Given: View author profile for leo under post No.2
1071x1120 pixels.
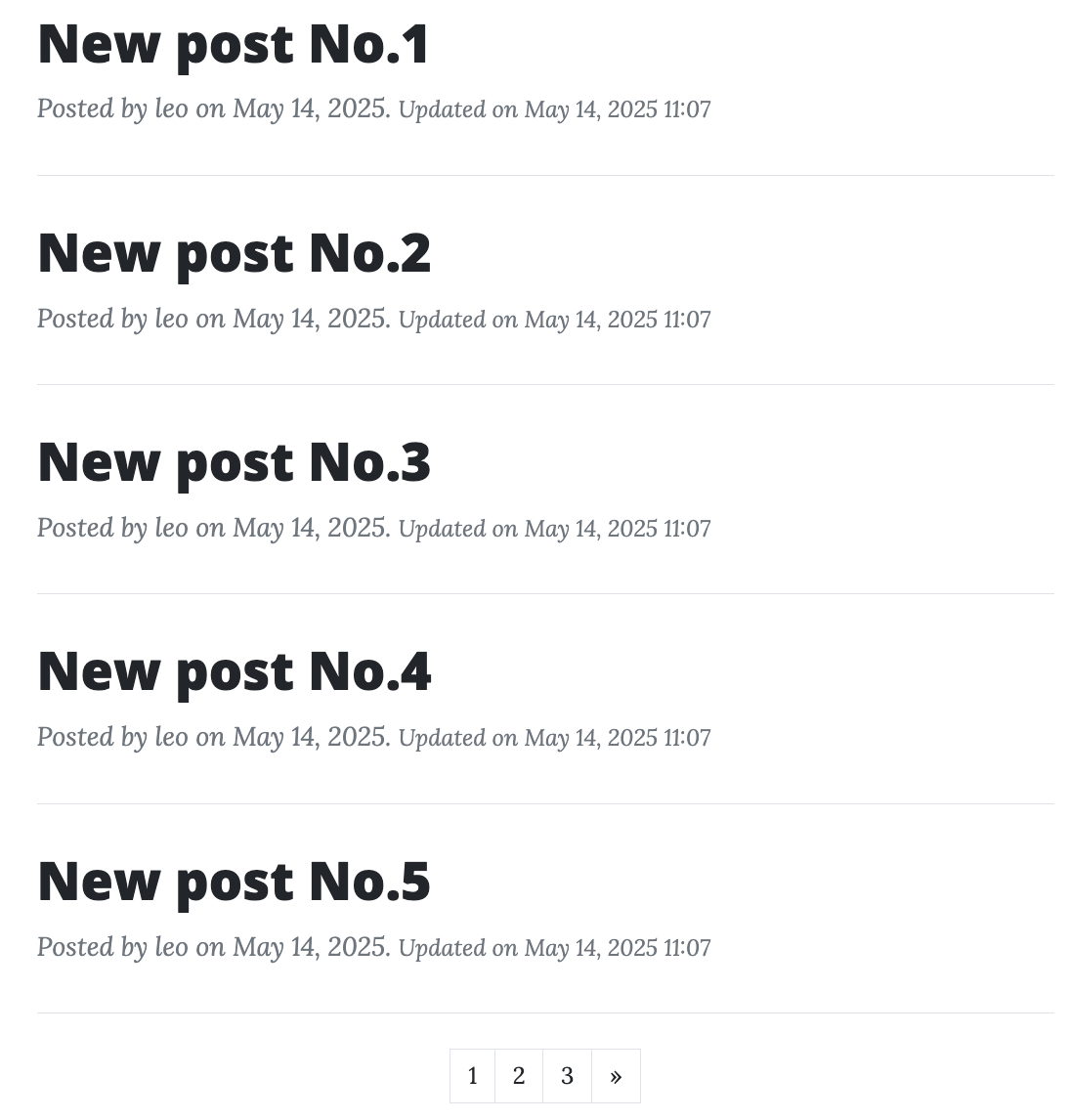Looking at the screenshot, I should click(171, 320).
